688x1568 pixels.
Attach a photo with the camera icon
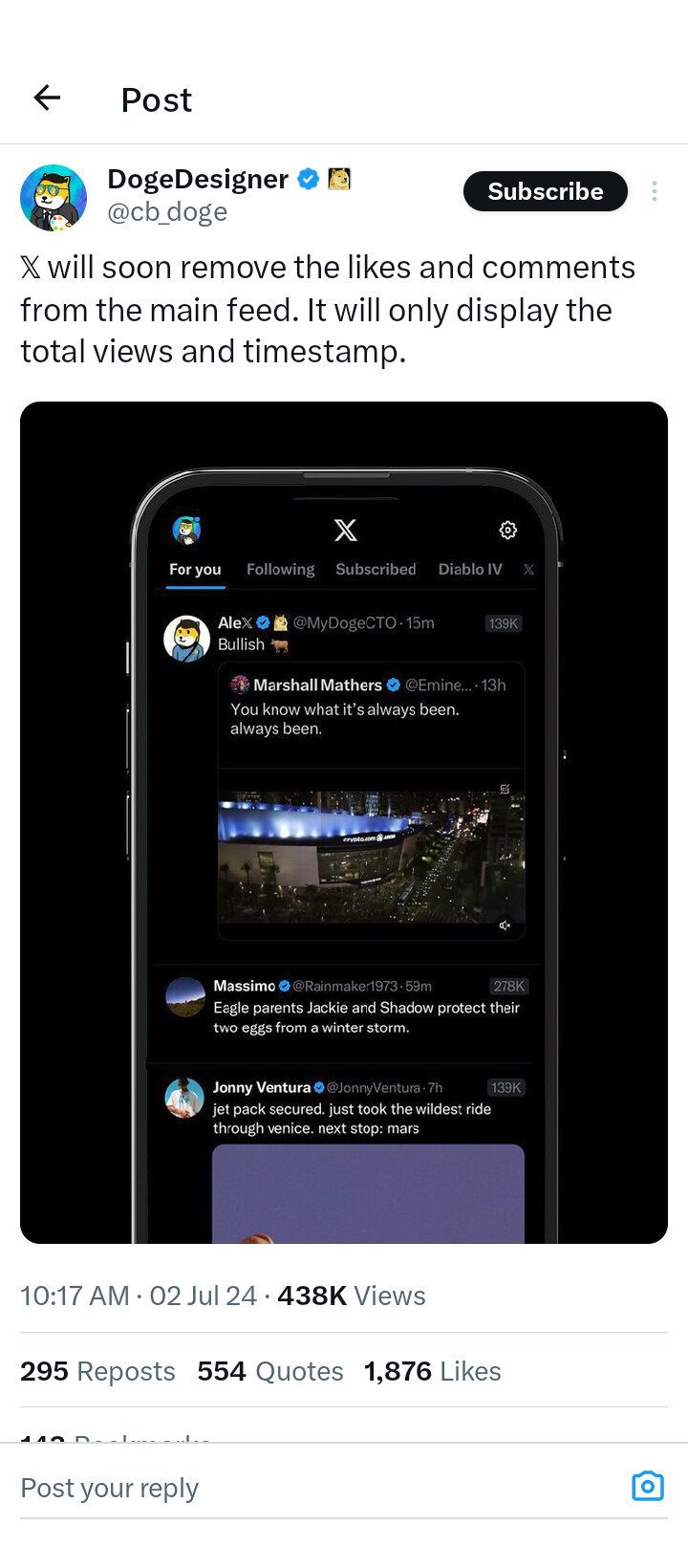[648, 1486]
